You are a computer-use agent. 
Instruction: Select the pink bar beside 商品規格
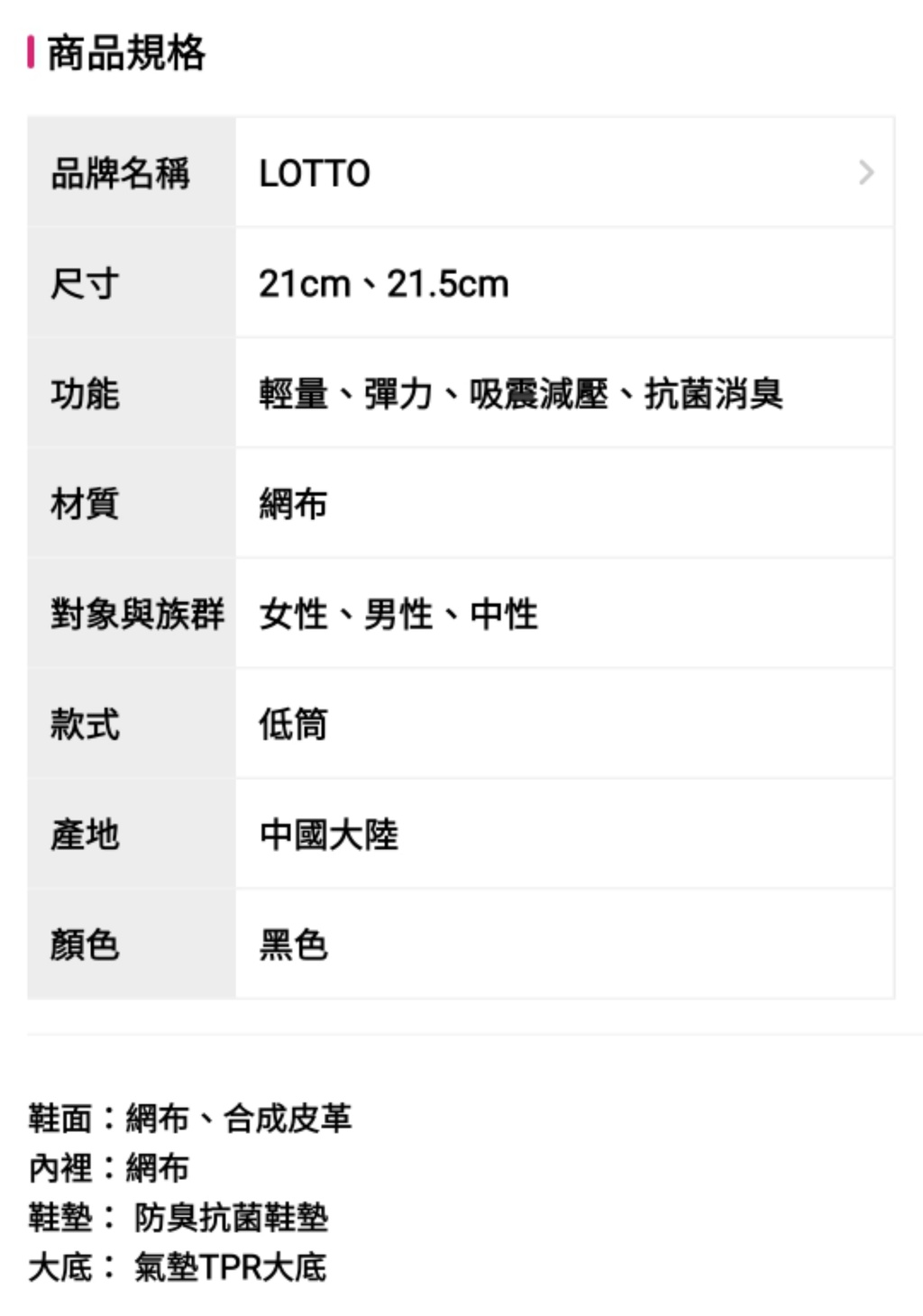(30, 51)
